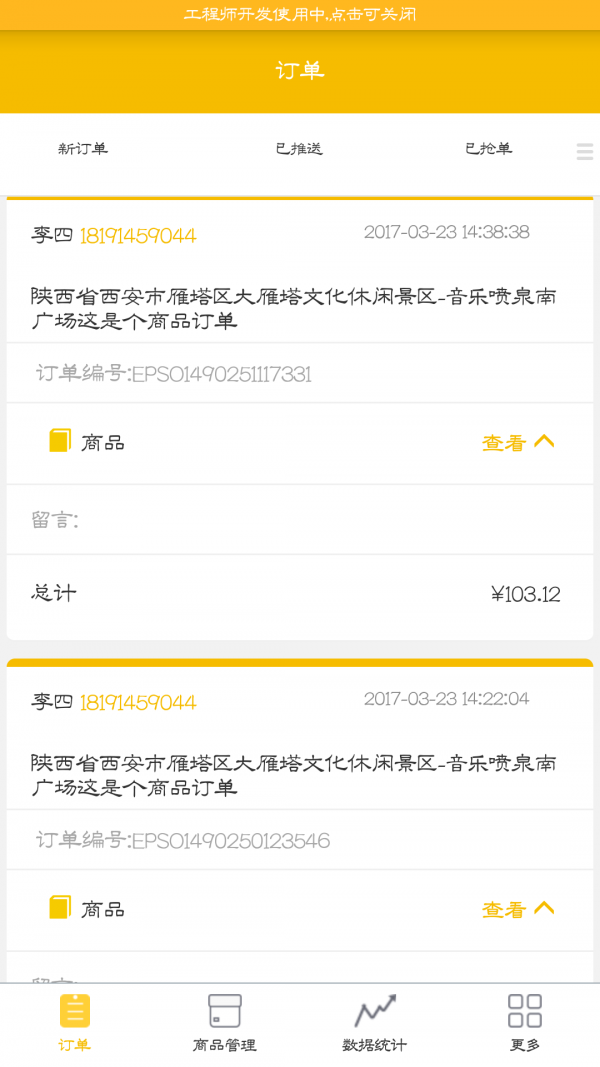Open the more tabs menu icon
Screen dimensions: 600x1067
tap(585, 152)
